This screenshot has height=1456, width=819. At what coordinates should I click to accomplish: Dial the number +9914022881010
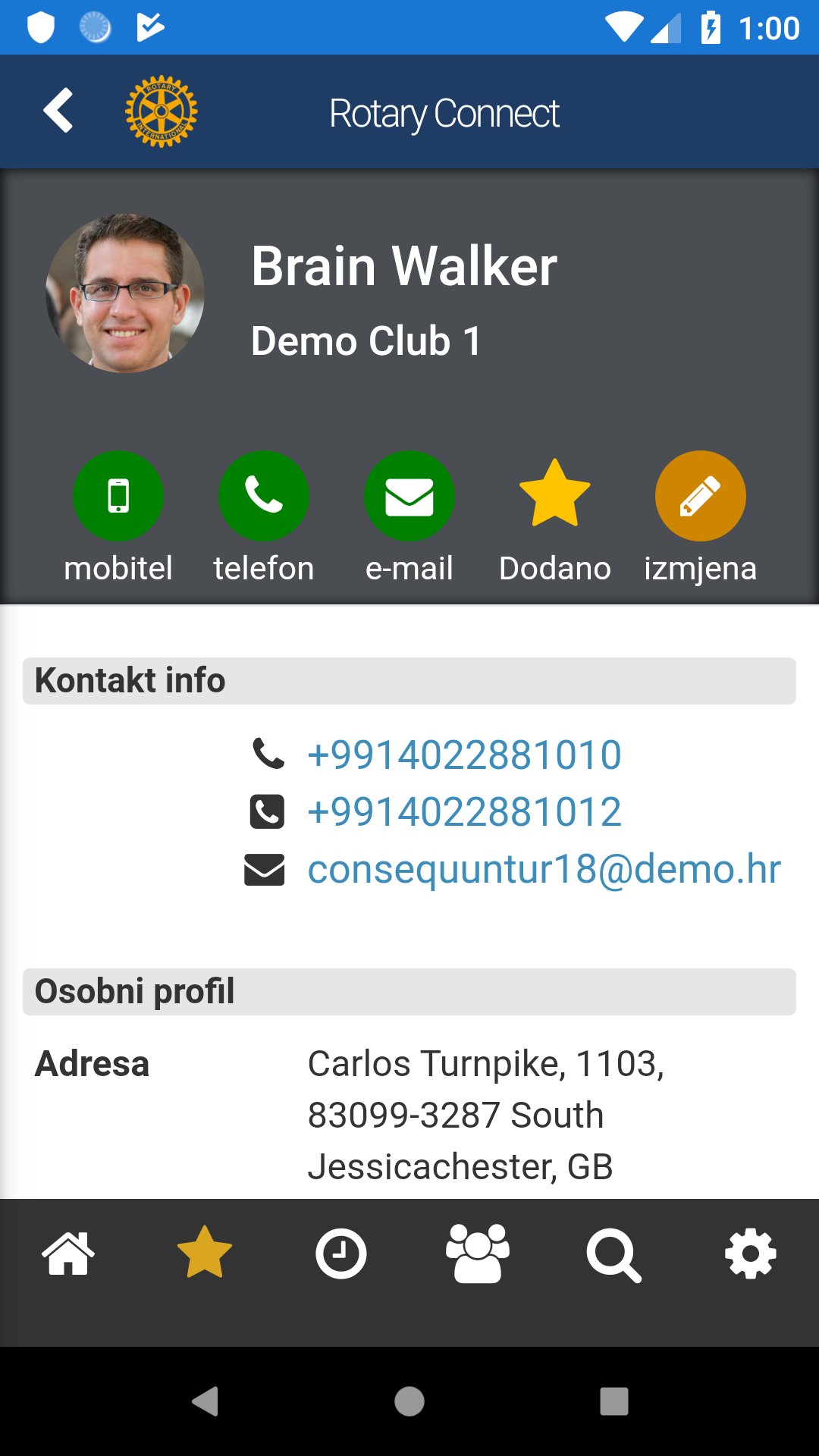coord(464,755)
